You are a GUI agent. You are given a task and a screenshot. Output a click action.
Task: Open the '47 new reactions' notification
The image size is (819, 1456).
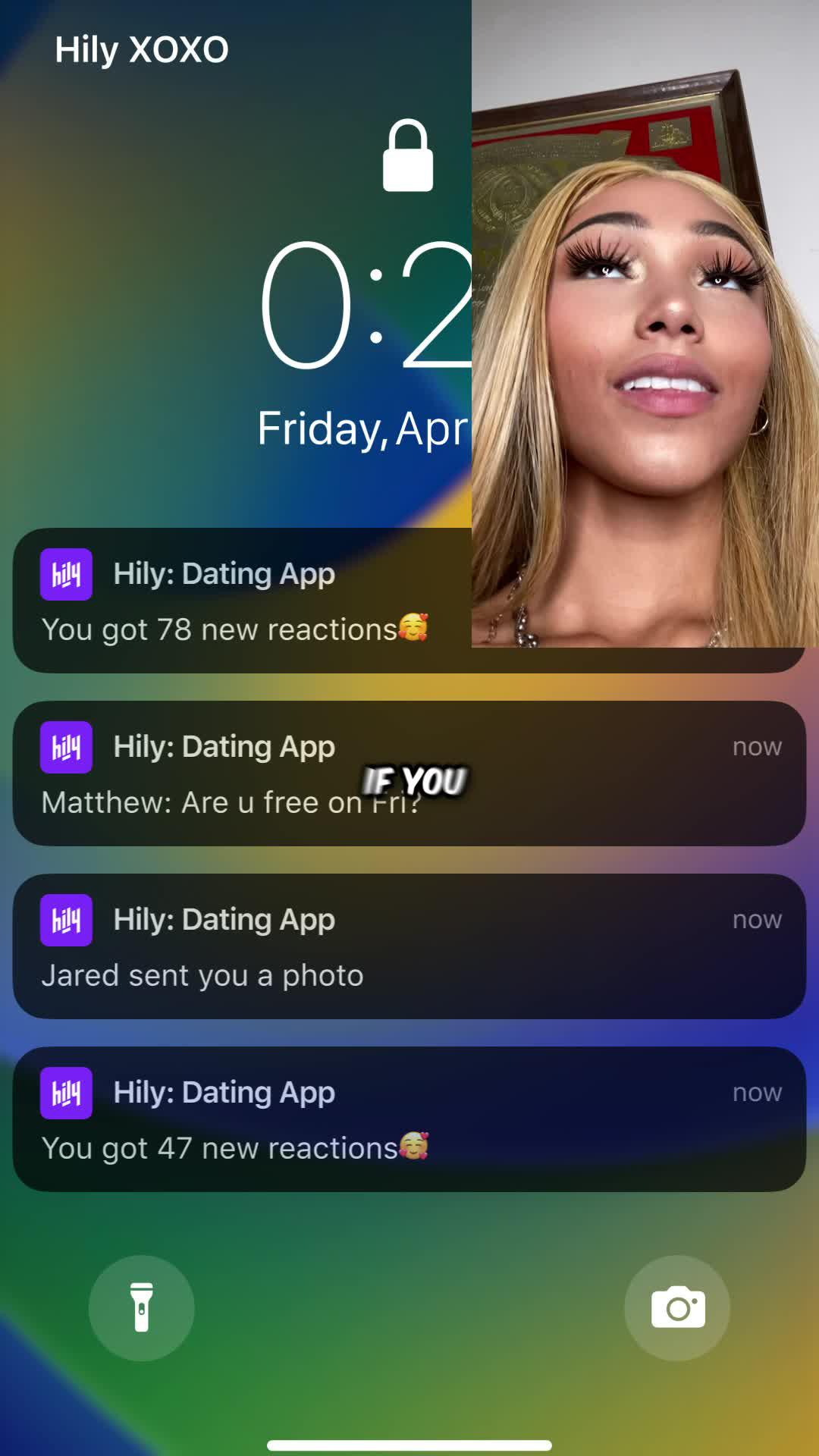coord(303,1119)
